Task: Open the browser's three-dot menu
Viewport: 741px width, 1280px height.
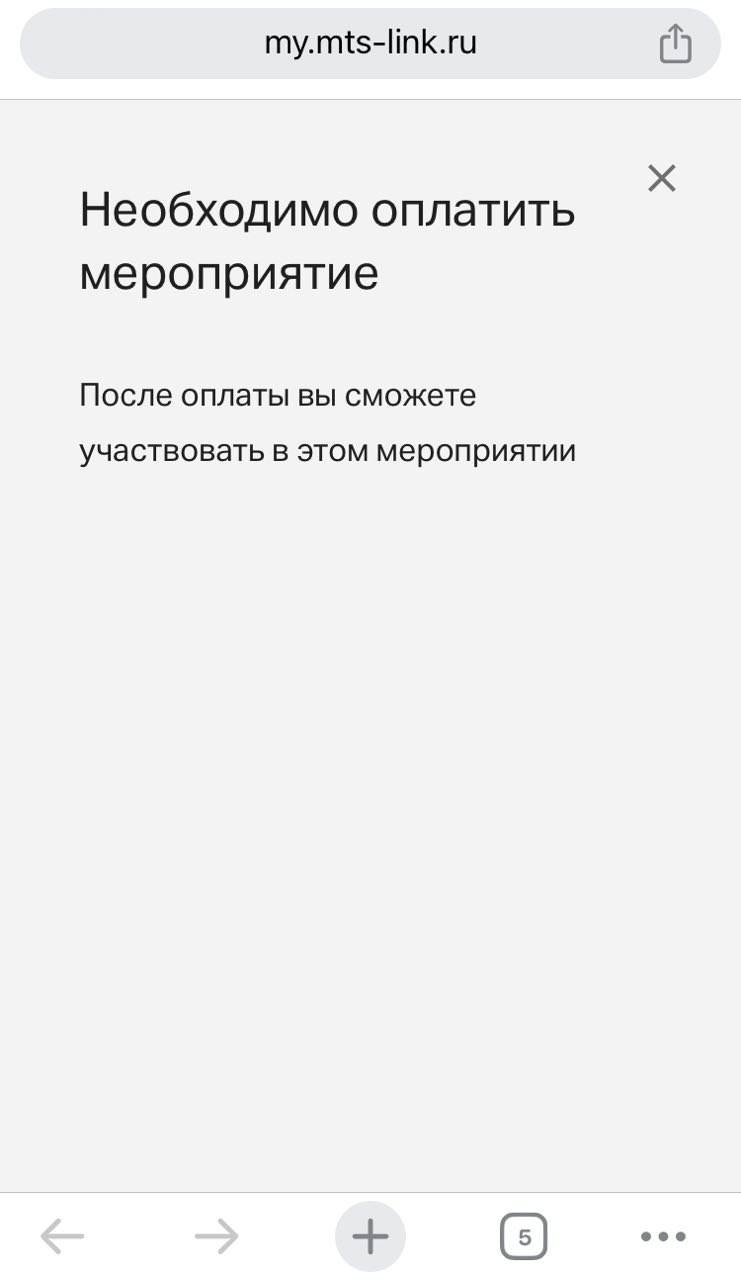Action: (663, 1237)
